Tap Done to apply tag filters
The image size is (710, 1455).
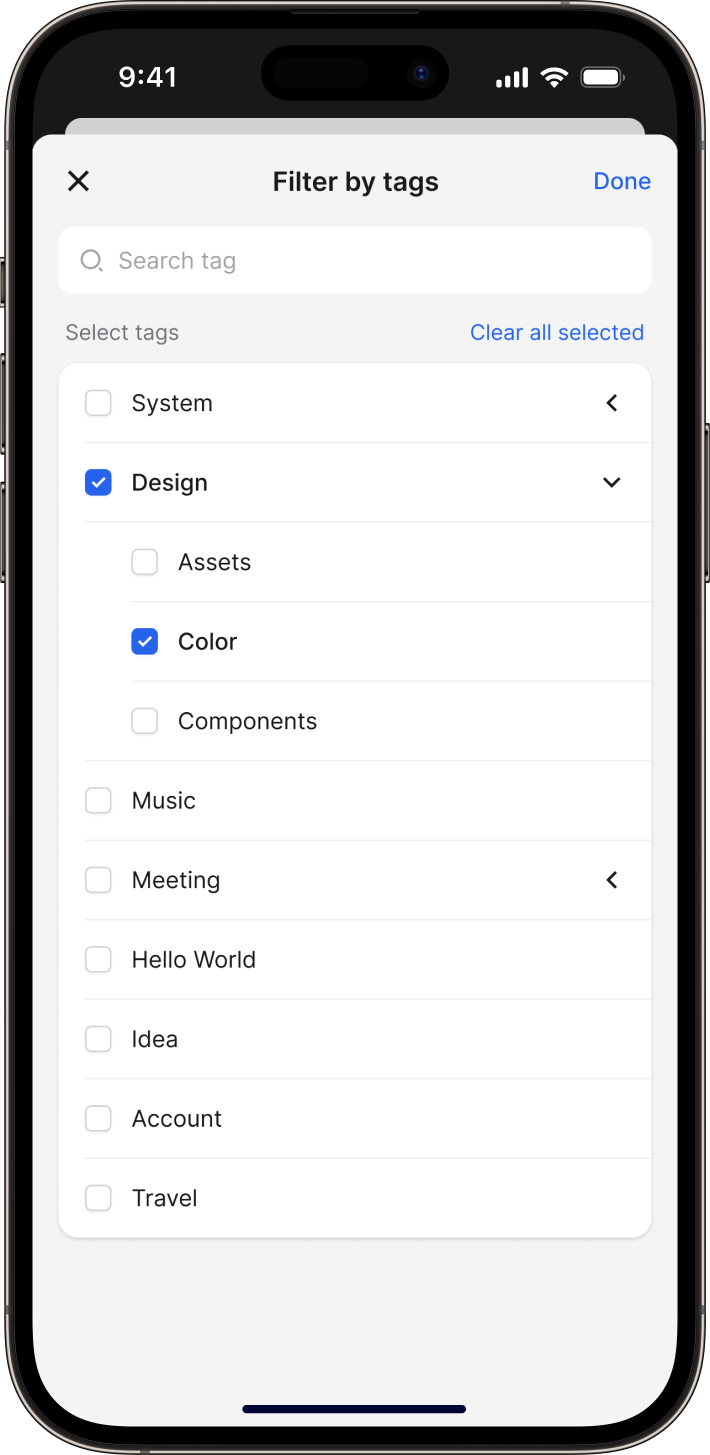621,181
